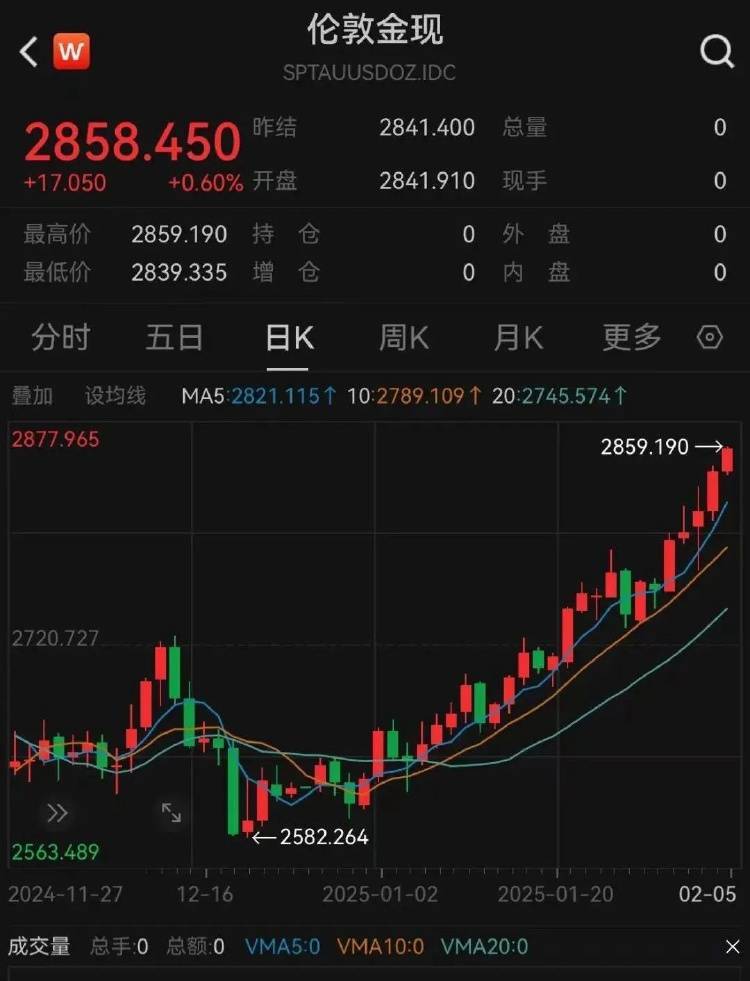
Task: Click the arrow marker next to 2859.190
Action: (707, 447)
